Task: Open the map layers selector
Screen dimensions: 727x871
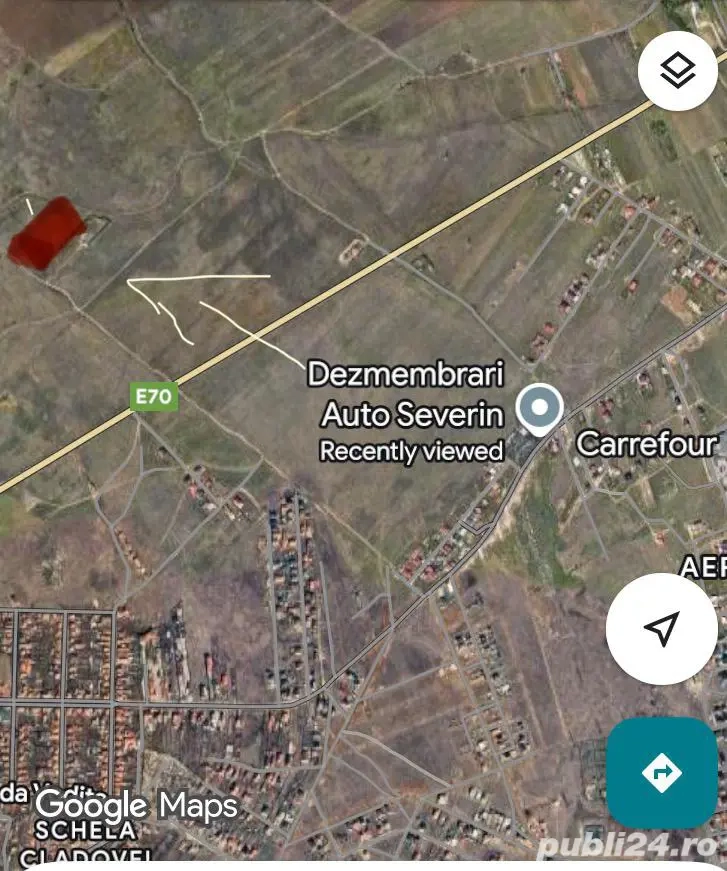Action: pyautogui.click(x=678, y=70)
